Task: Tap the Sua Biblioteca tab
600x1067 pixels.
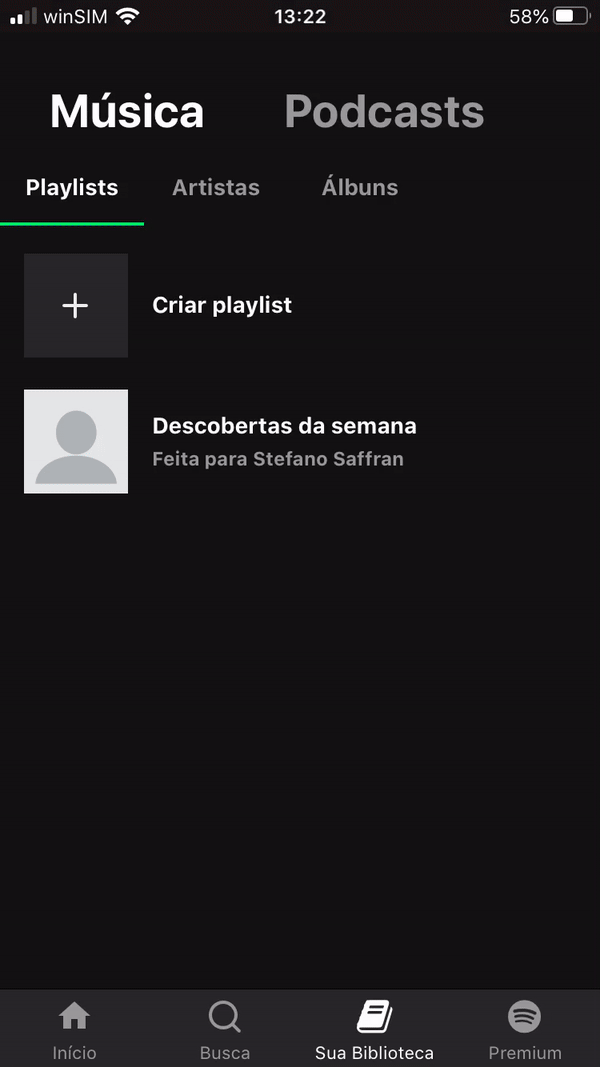Action: (x=374, y=1030)
